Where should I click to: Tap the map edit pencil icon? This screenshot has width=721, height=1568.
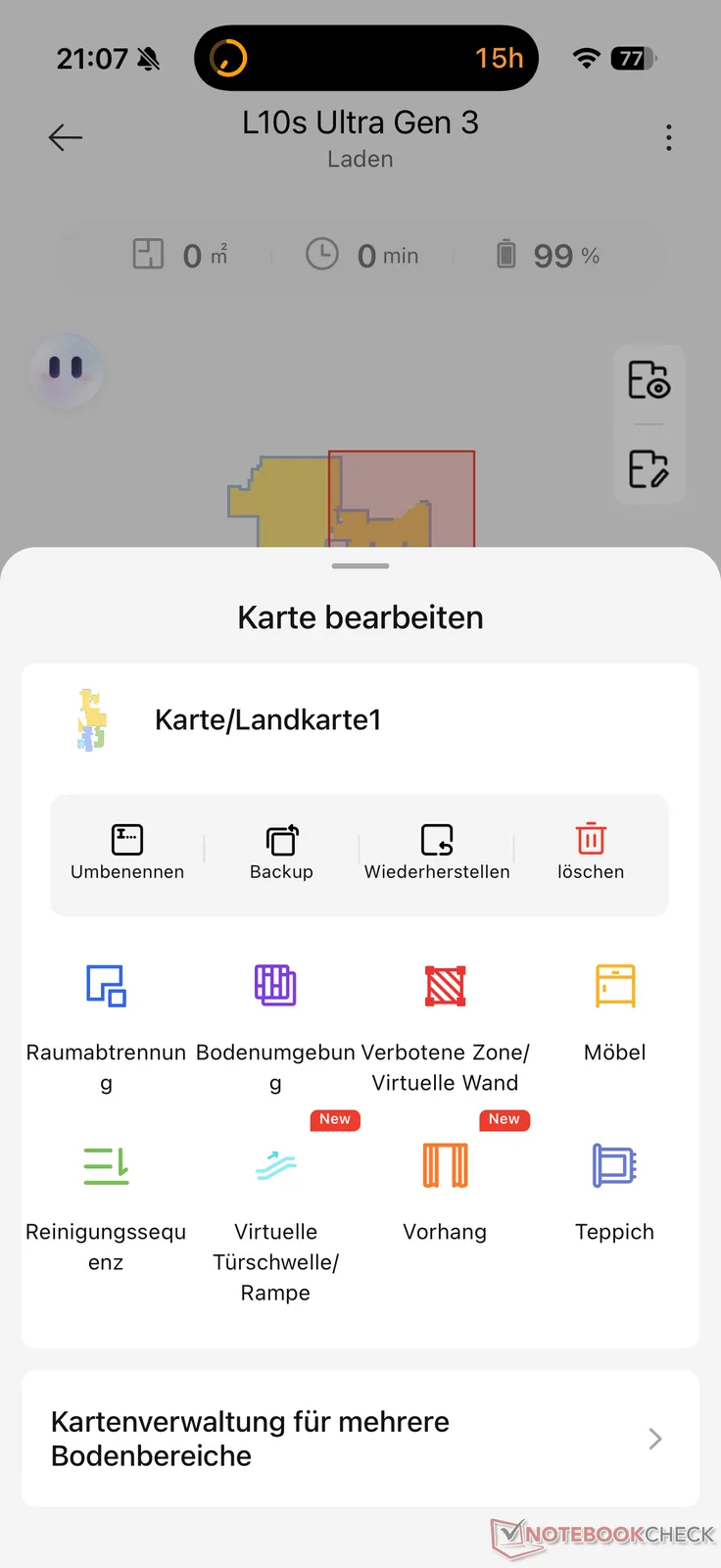coord(649,468)
